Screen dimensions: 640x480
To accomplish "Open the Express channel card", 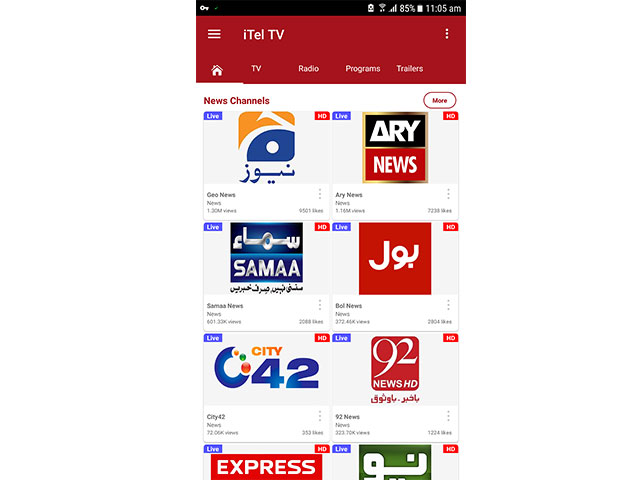I will point(266,464).
